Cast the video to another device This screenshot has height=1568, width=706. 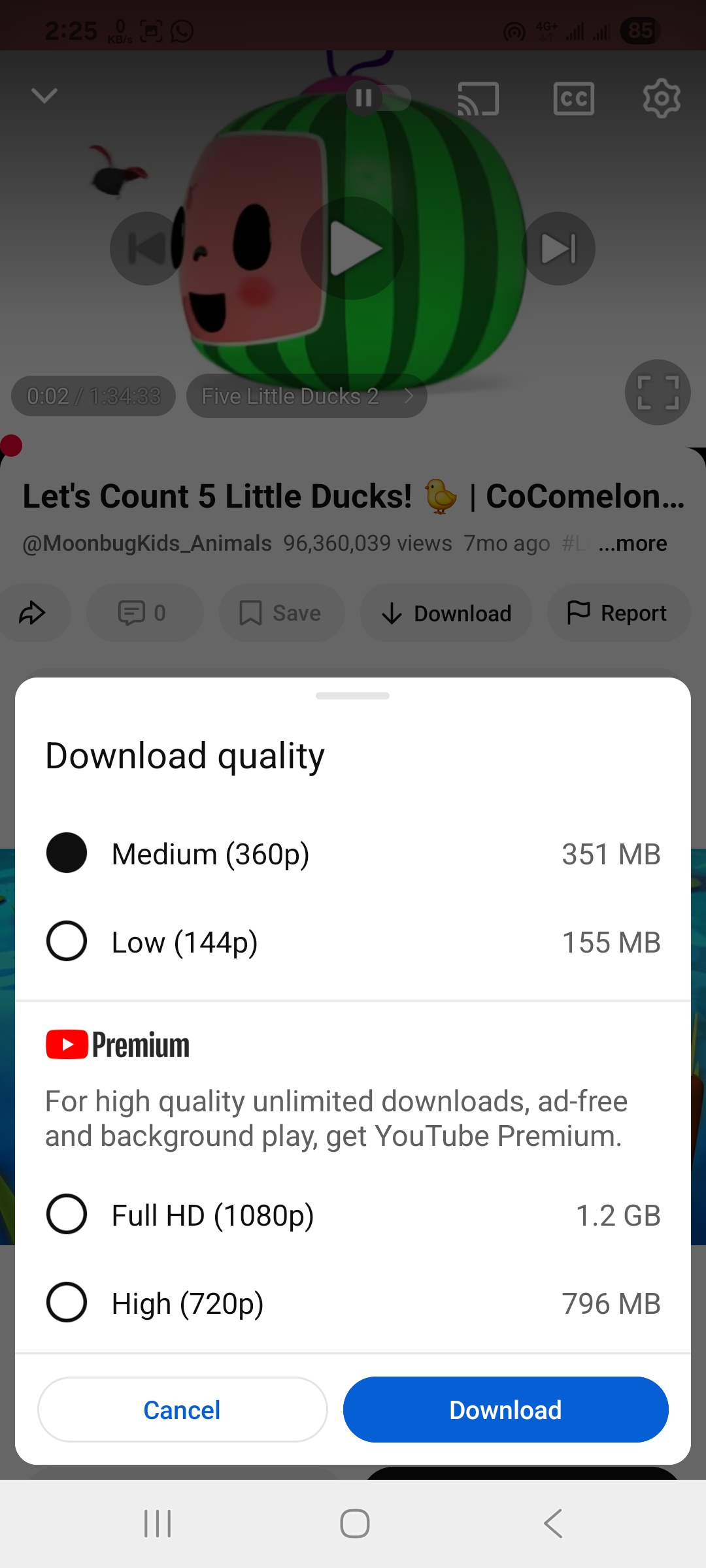tap(479, 99)
